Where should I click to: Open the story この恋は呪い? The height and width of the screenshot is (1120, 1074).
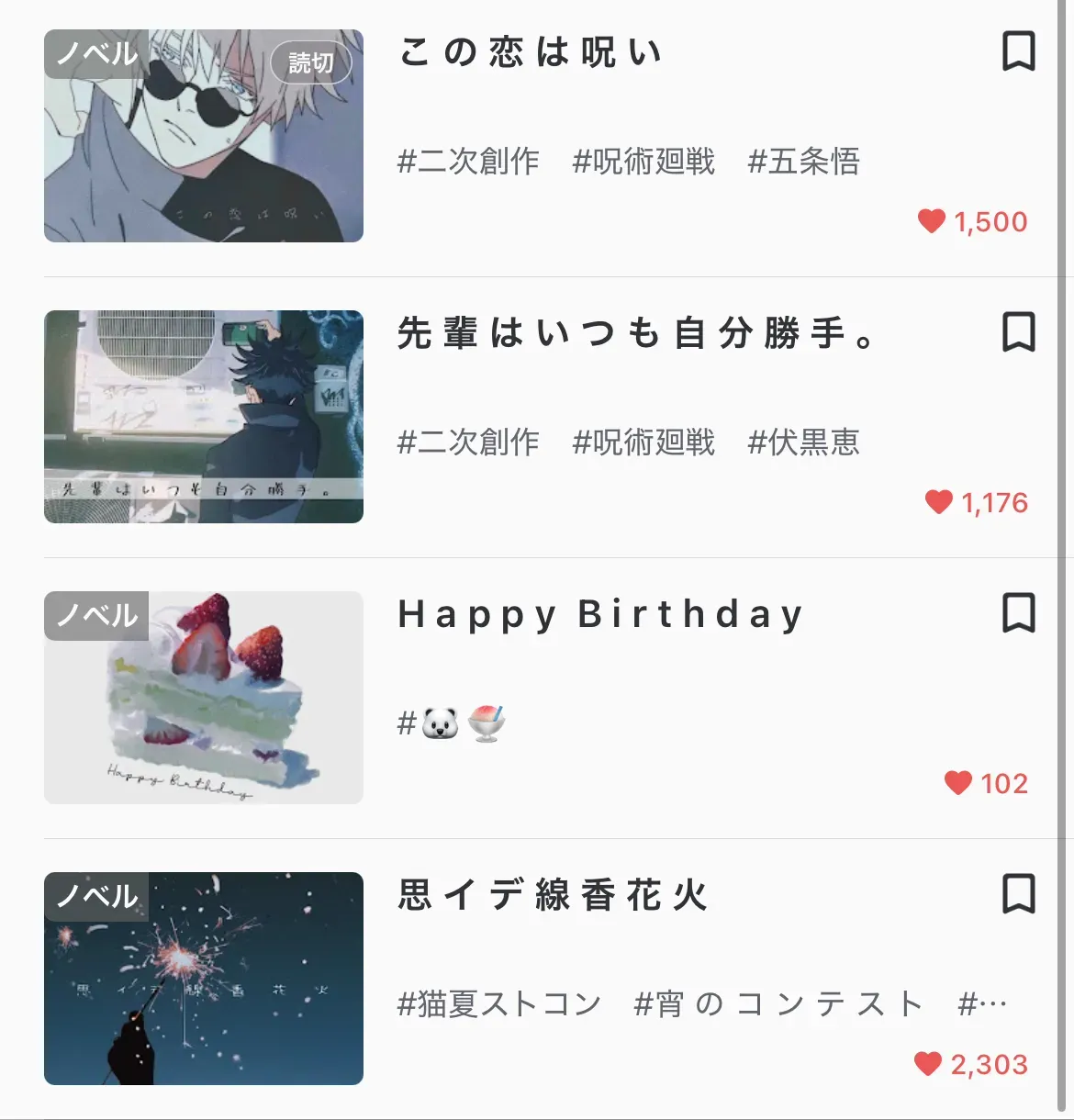tap(530, 52)
